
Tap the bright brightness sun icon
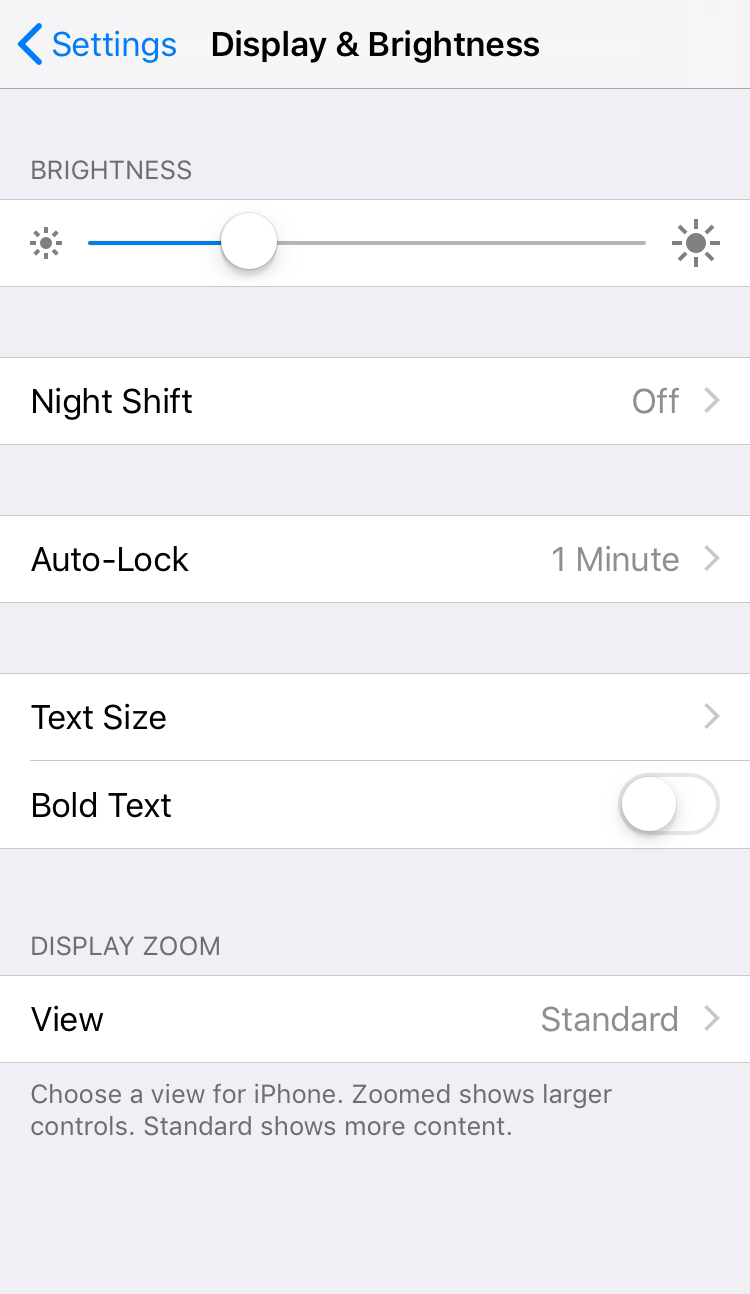click(696, 242)
